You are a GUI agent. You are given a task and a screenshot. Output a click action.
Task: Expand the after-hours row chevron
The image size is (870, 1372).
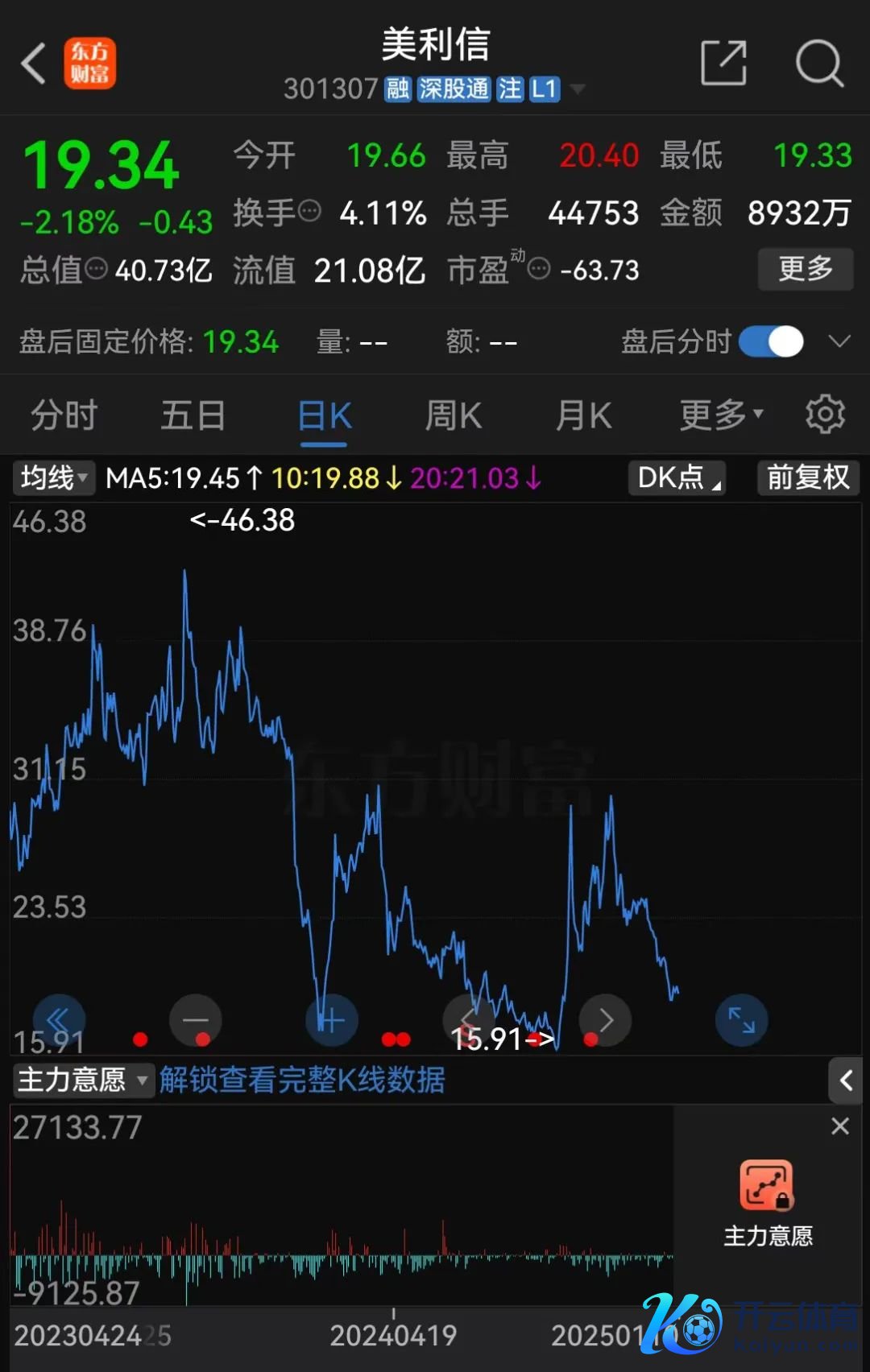(839, 341)
